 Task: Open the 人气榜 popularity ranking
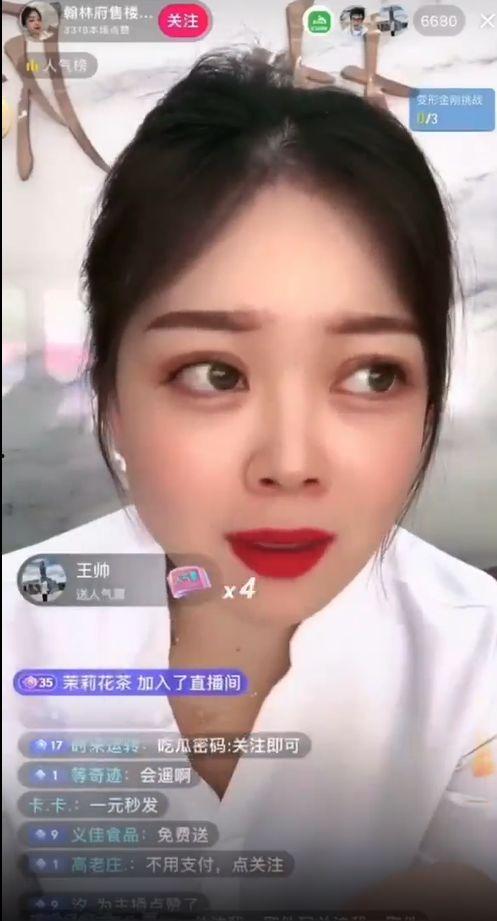[61, 66]
